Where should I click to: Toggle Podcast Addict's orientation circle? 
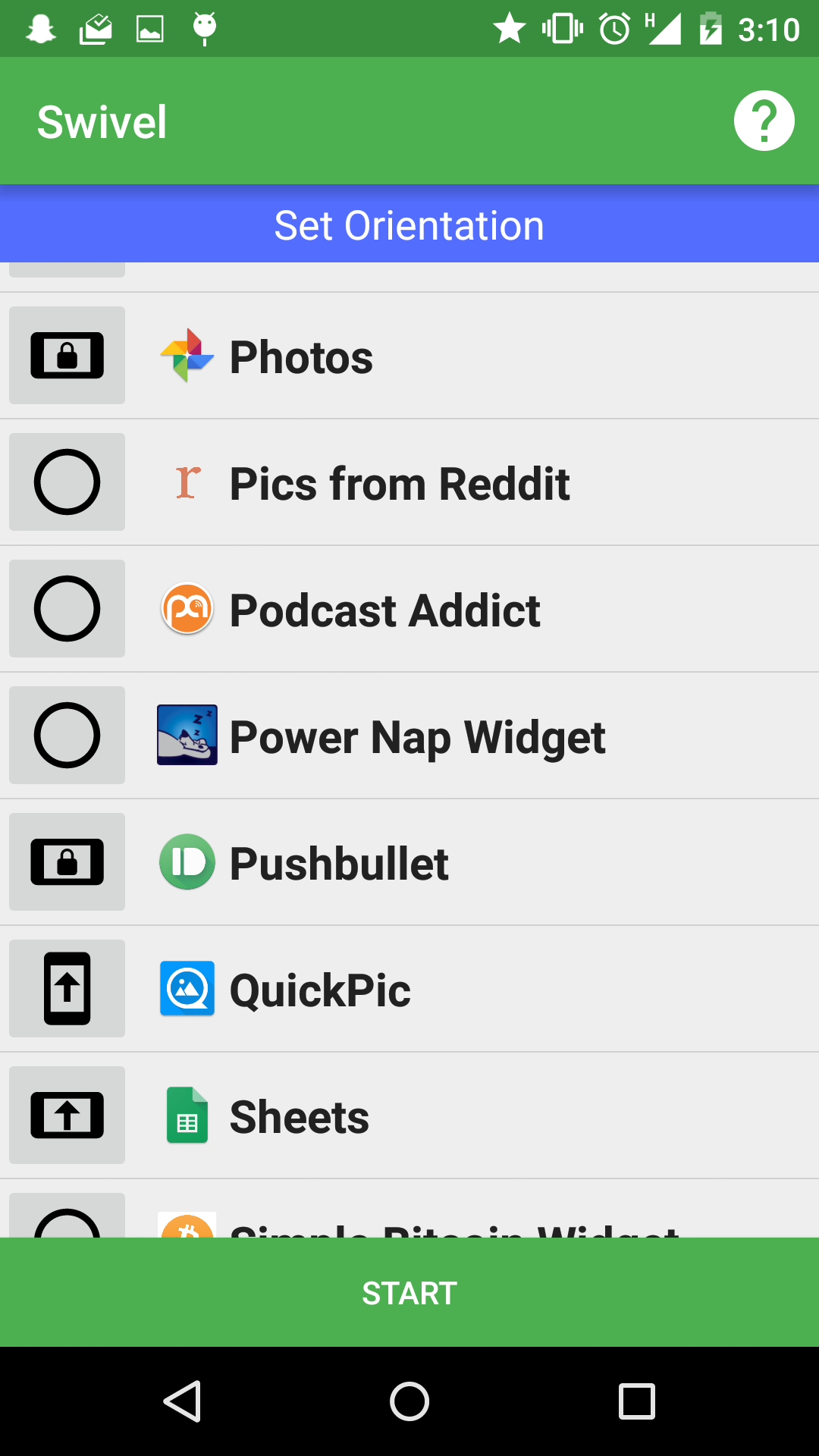click(x=66, y=609)
